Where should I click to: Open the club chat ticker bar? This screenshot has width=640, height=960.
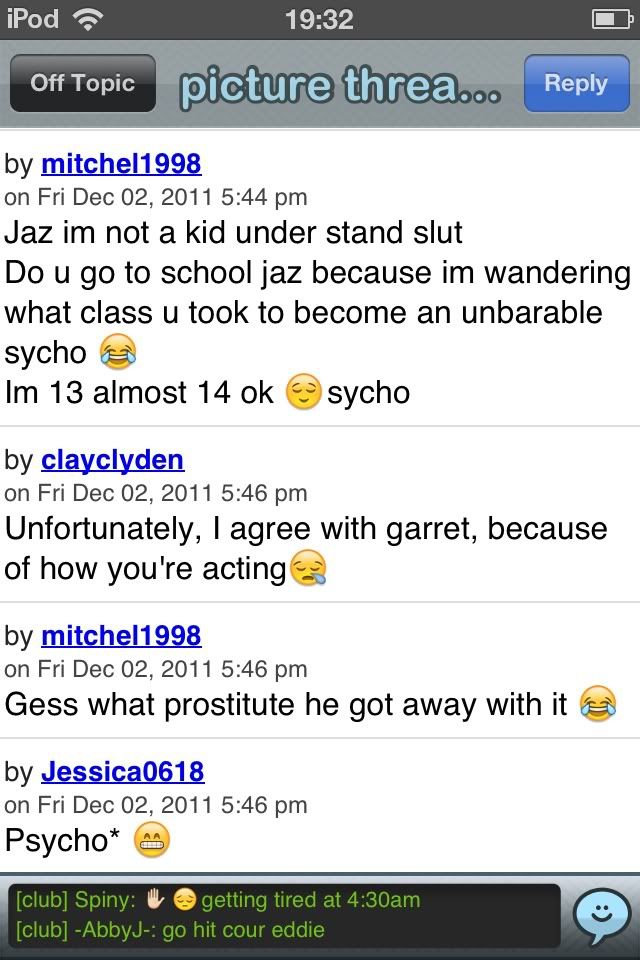coord(283,915)
